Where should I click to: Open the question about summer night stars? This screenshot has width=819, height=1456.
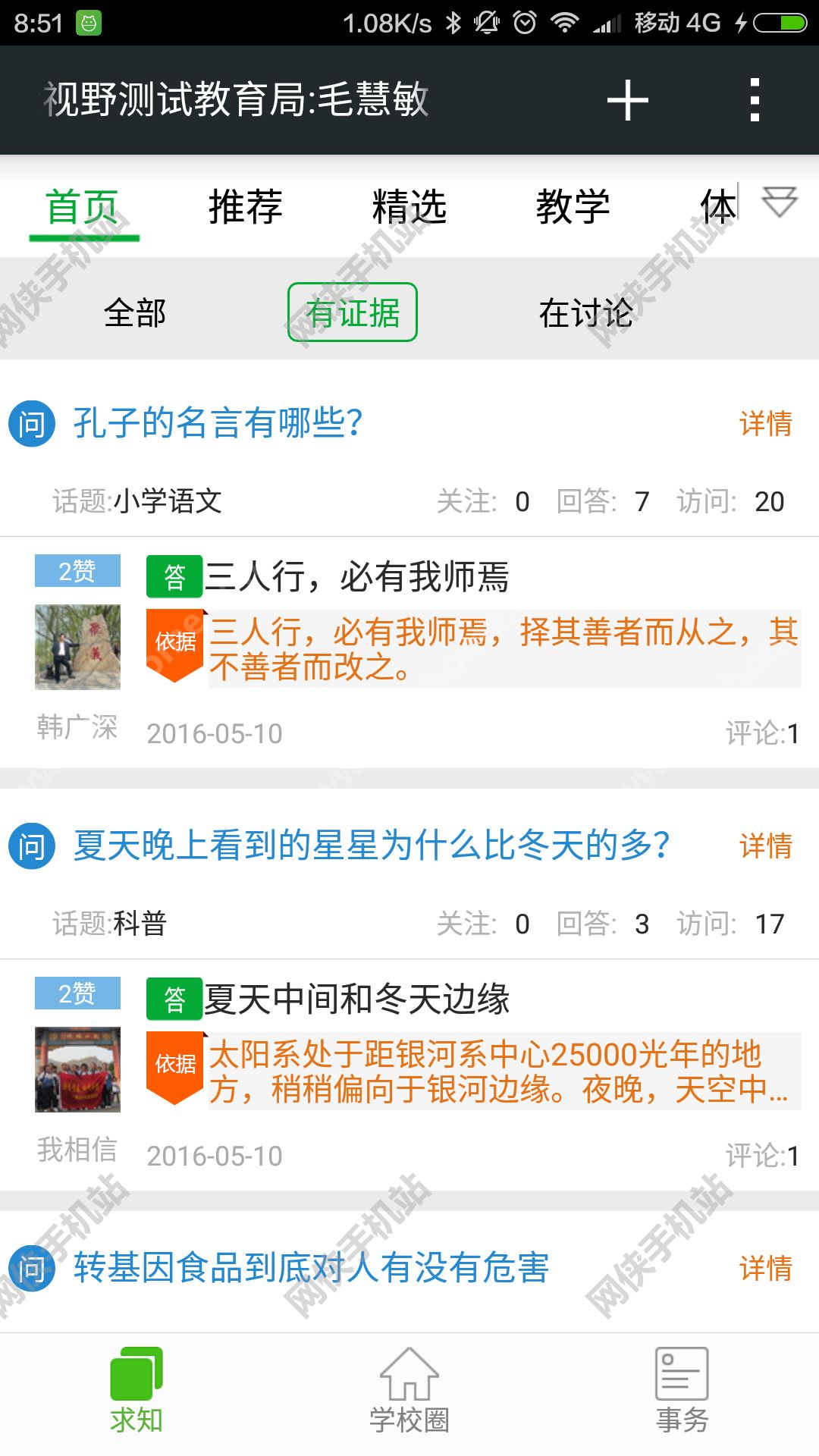[372, 845]
